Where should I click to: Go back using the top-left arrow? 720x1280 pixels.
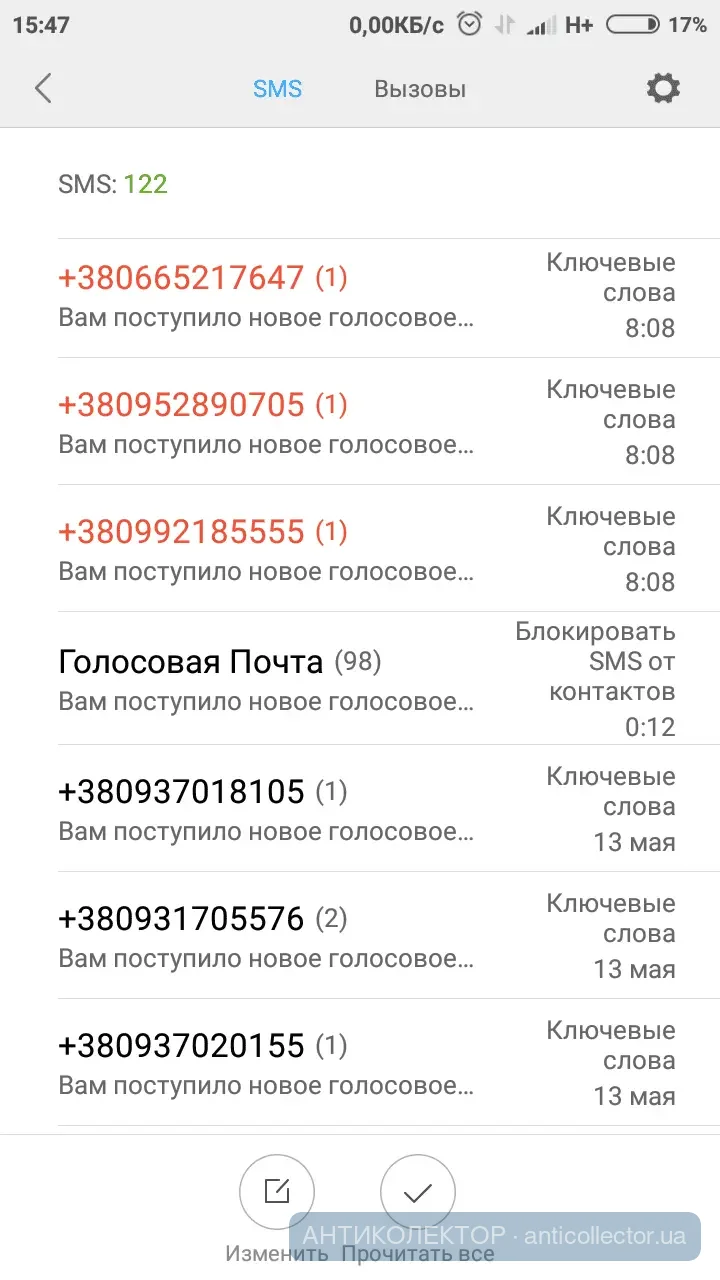43,89
